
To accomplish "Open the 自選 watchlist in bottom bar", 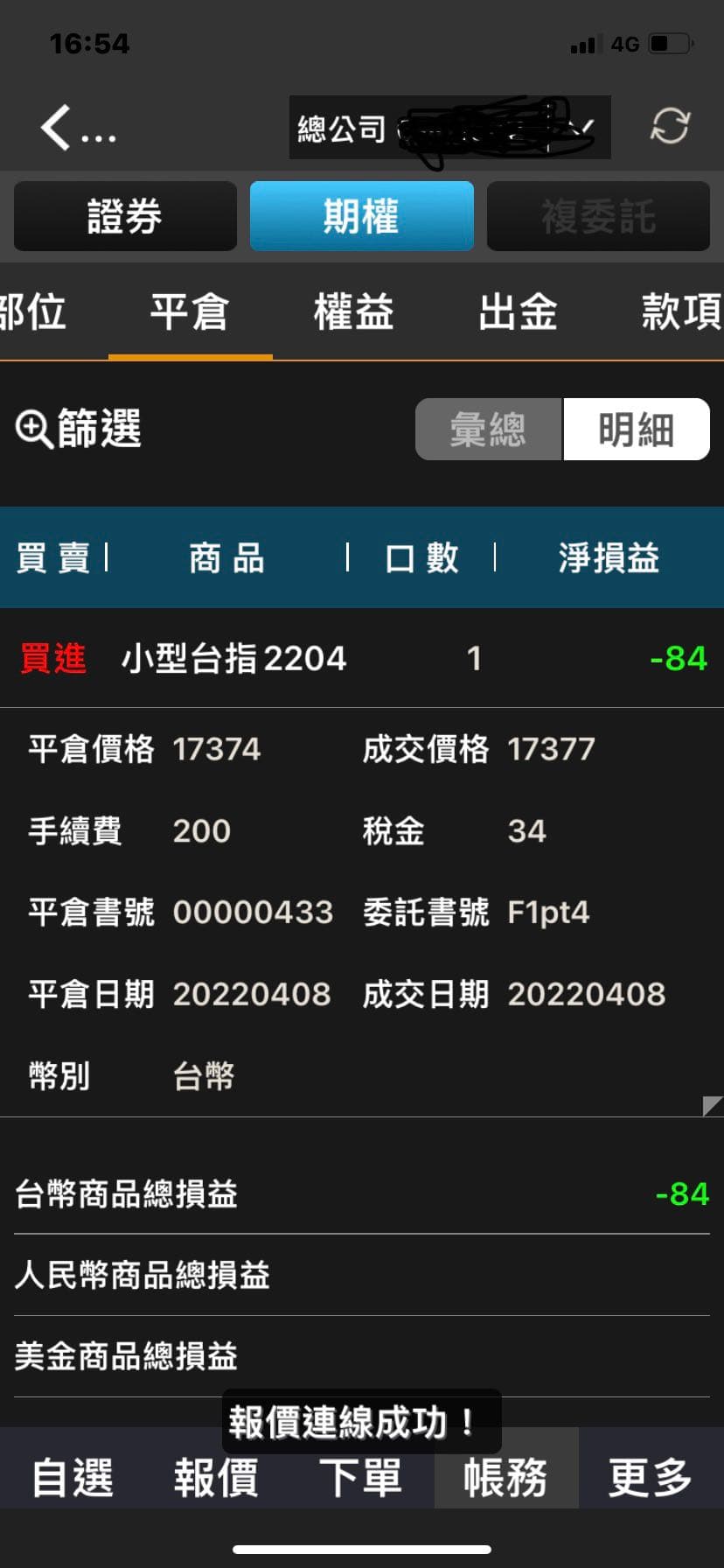I will pos(72,1479).
